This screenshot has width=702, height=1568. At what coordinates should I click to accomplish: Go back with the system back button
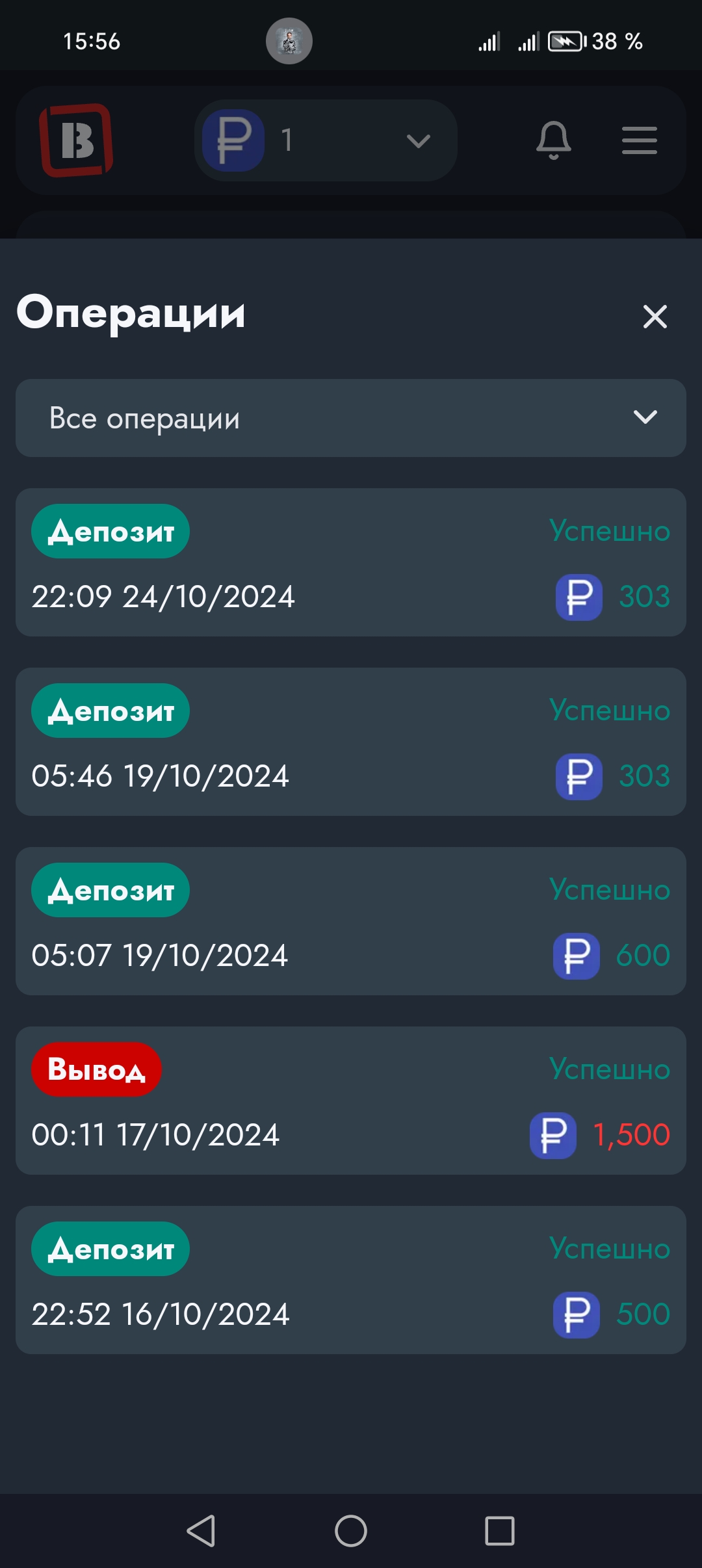pos(201,1530)
